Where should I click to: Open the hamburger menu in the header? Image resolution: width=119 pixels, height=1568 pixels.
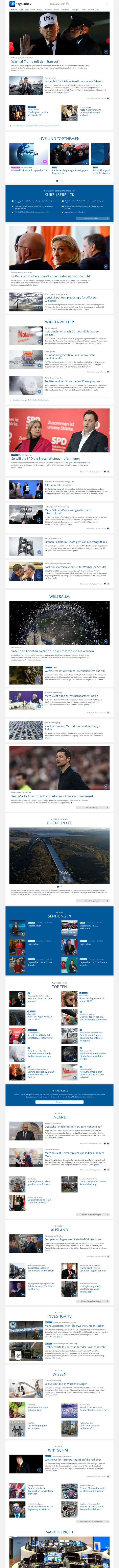tap(107, 4)
